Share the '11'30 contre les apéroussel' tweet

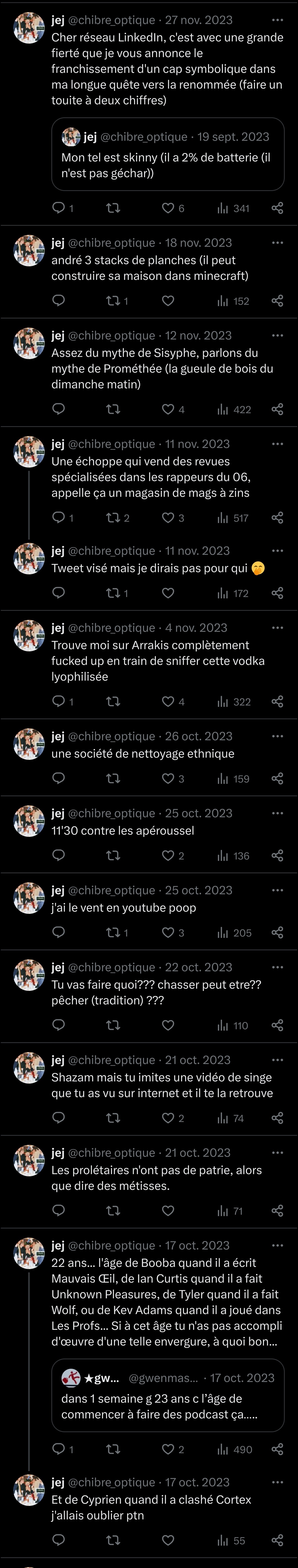(x=277, y=856)
